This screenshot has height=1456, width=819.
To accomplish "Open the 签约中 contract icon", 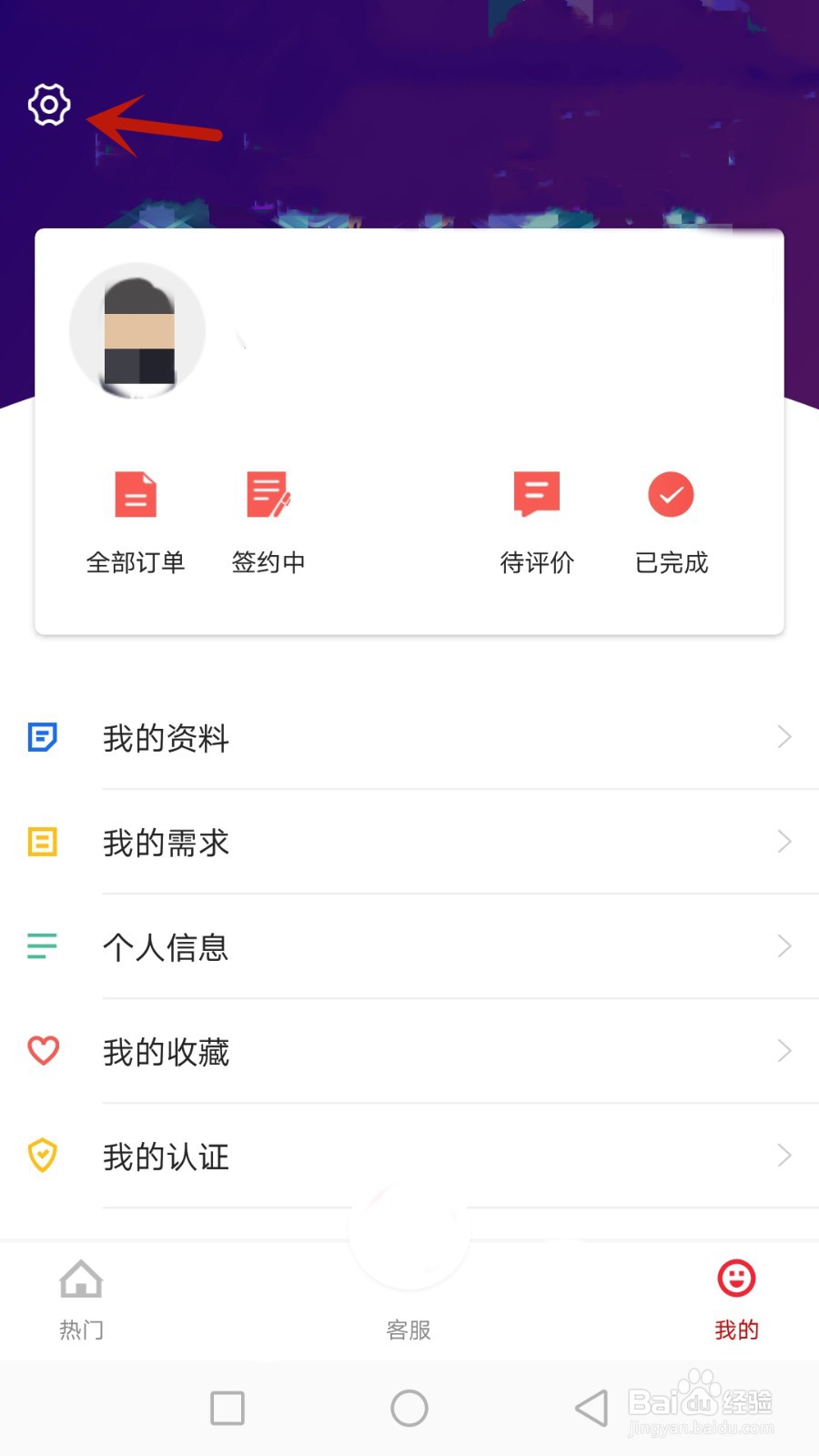I will pos(268,494).
